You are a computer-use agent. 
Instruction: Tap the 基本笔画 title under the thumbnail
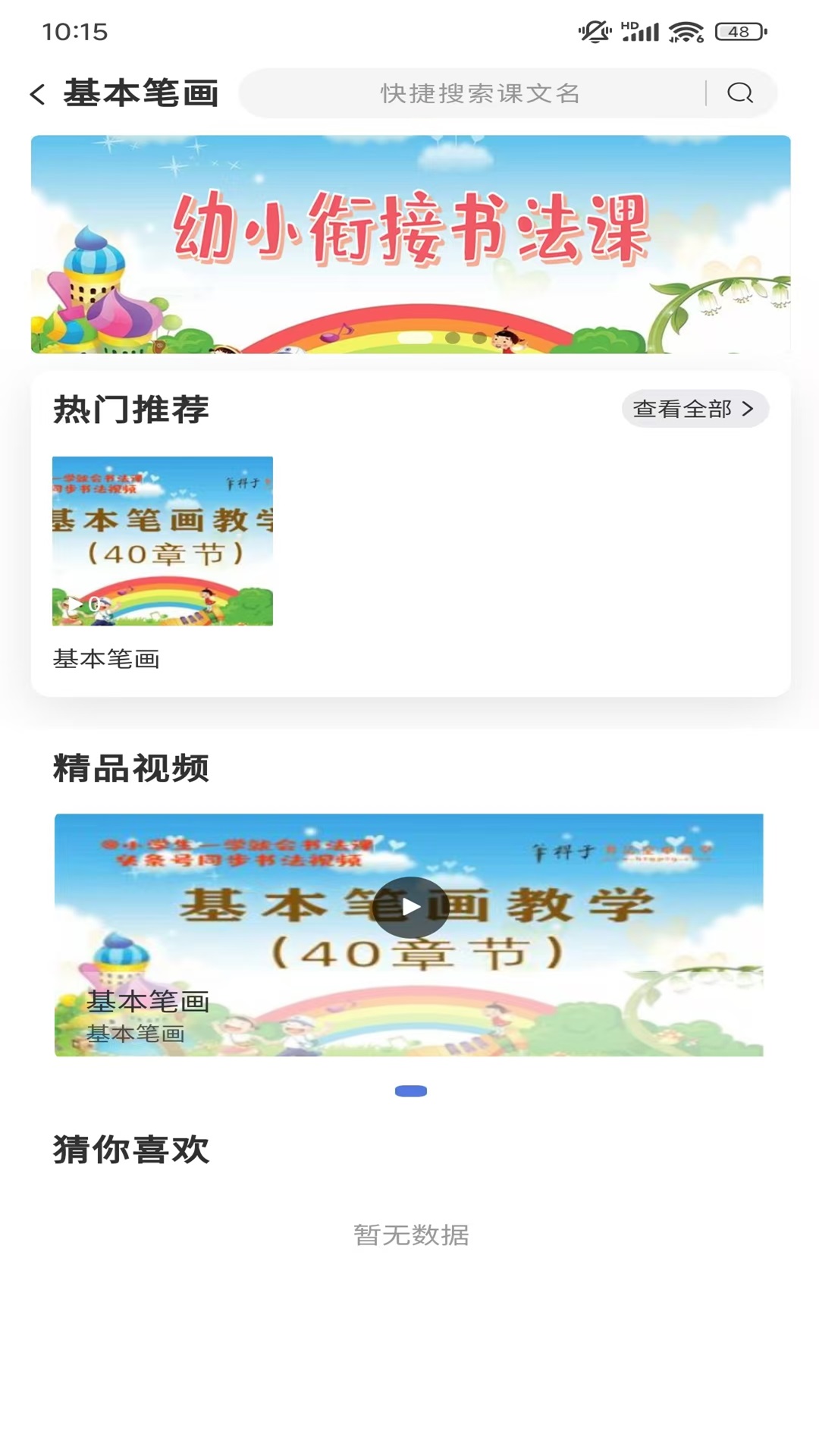pos(107,659)
